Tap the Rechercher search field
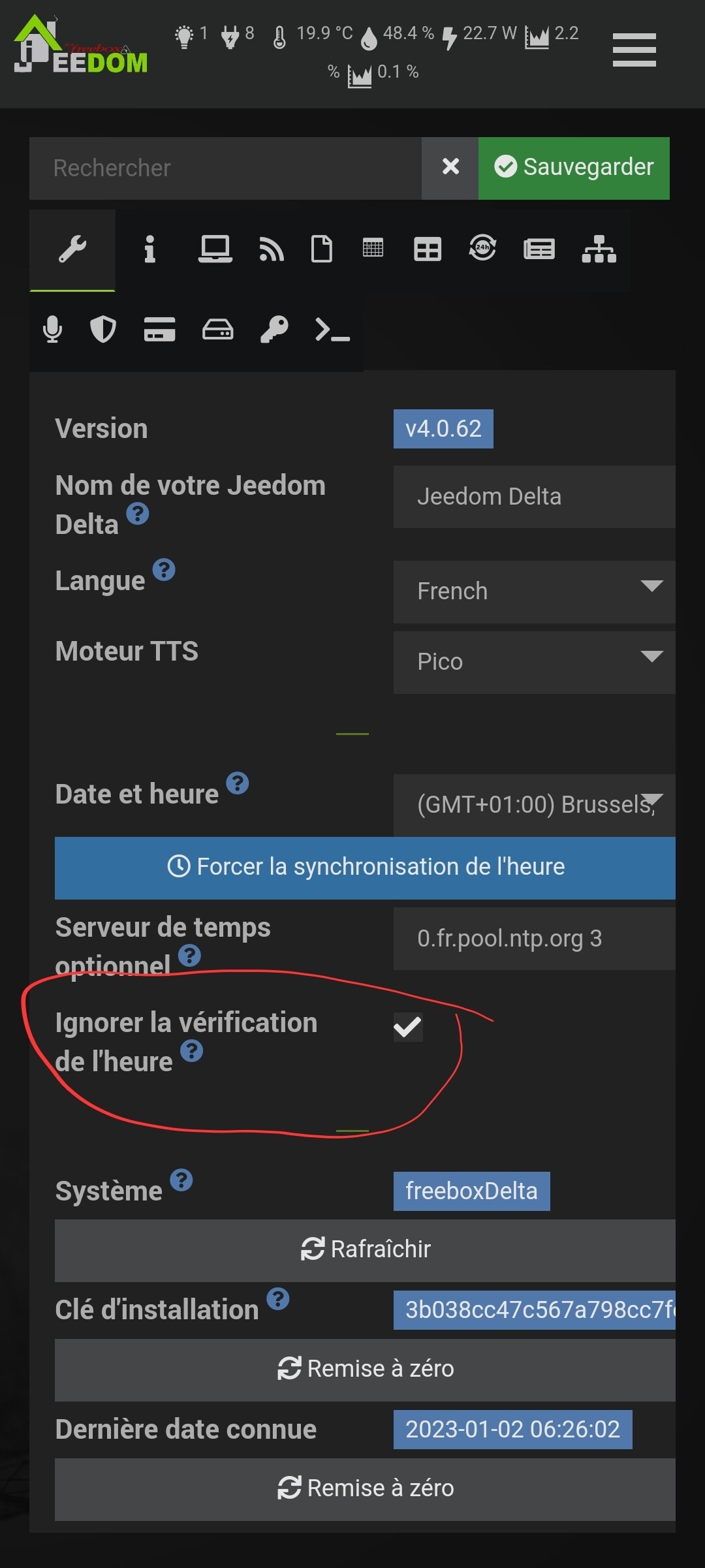This screenshot has width=705, height=1568. (x=225, y=168)
